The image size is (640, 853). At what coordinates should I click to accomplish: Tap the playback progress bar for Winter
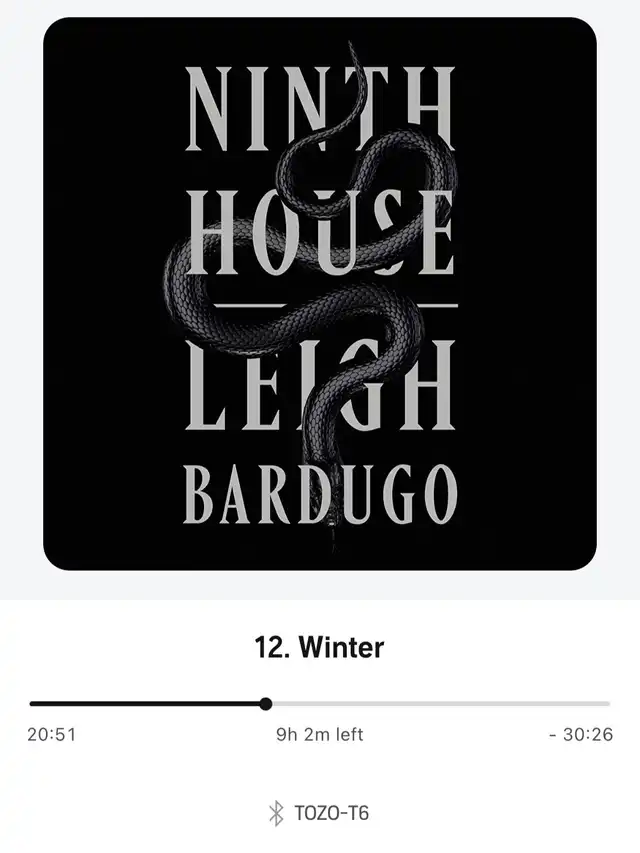[x=320, y=704]
